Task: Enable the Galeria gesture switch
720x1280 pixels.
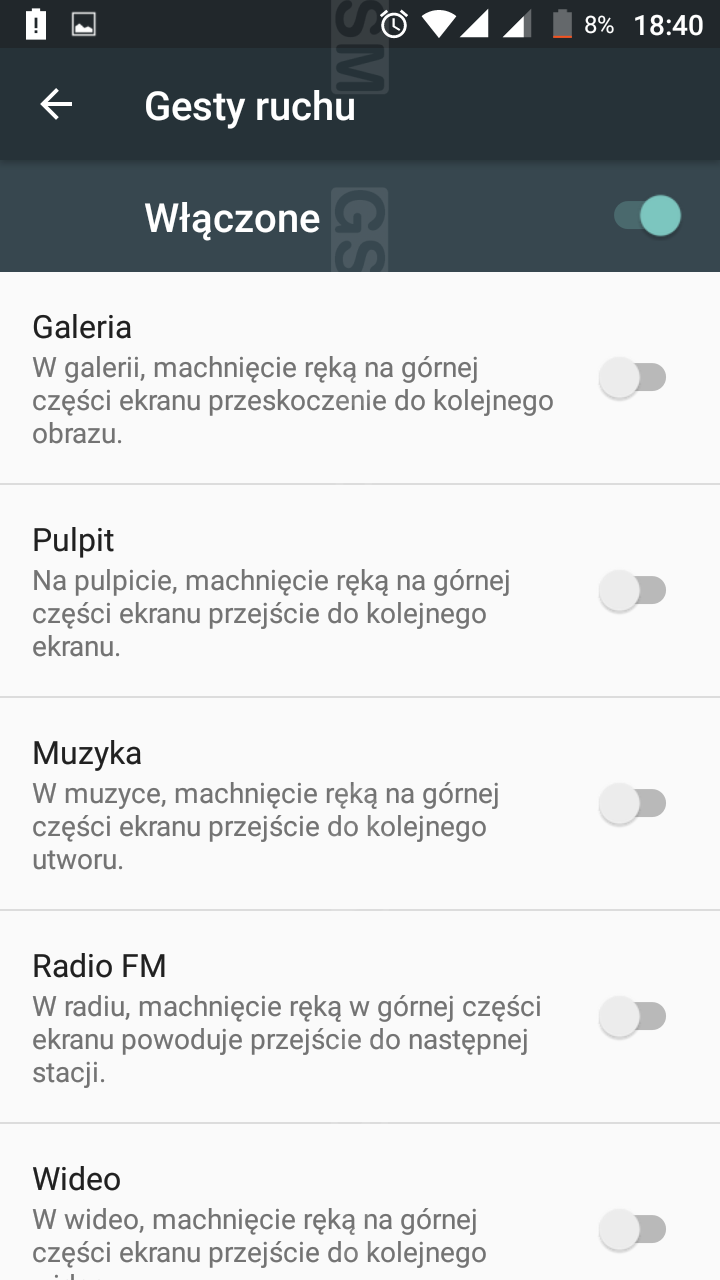Action: click(x=633, y=378)
